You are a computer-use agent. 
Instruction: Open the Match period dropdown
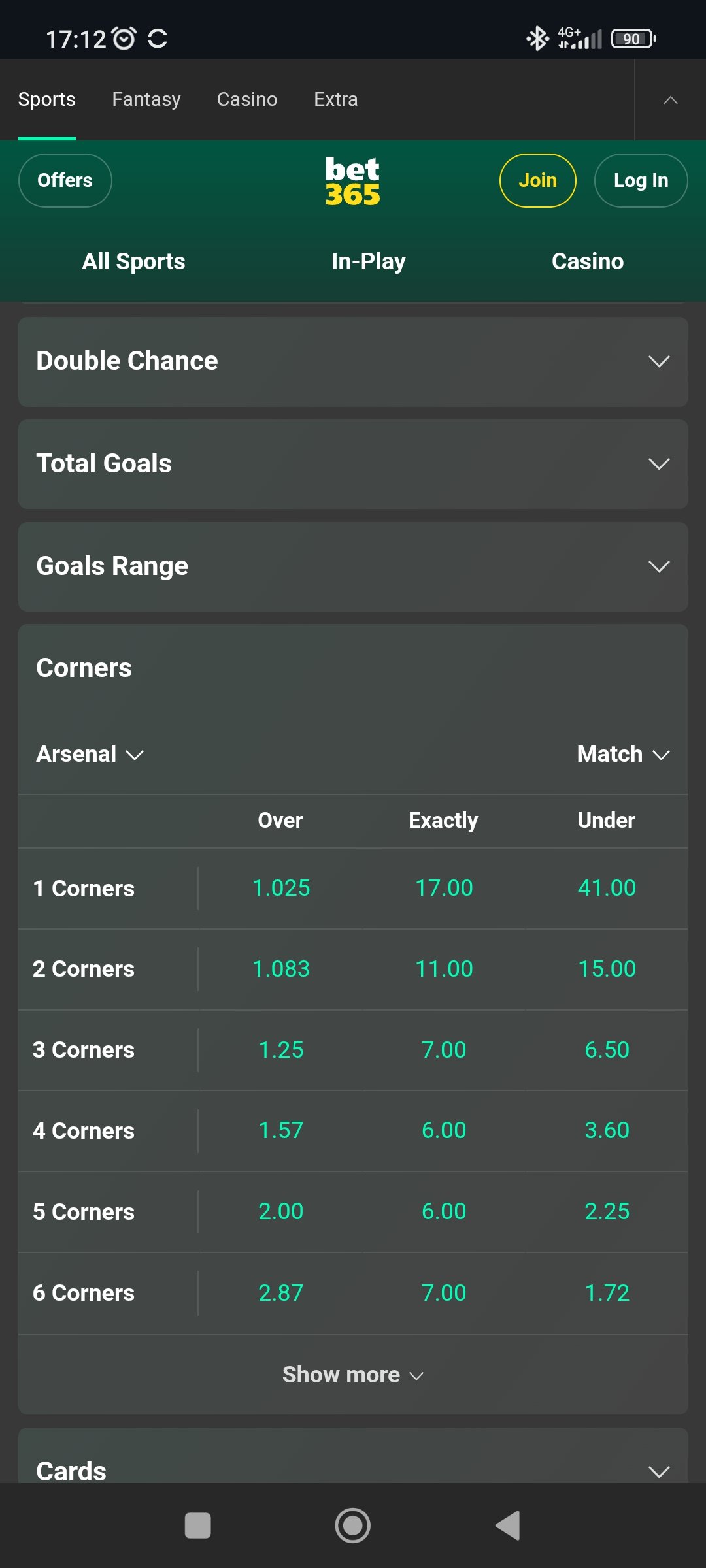click(x=623, y=754)
